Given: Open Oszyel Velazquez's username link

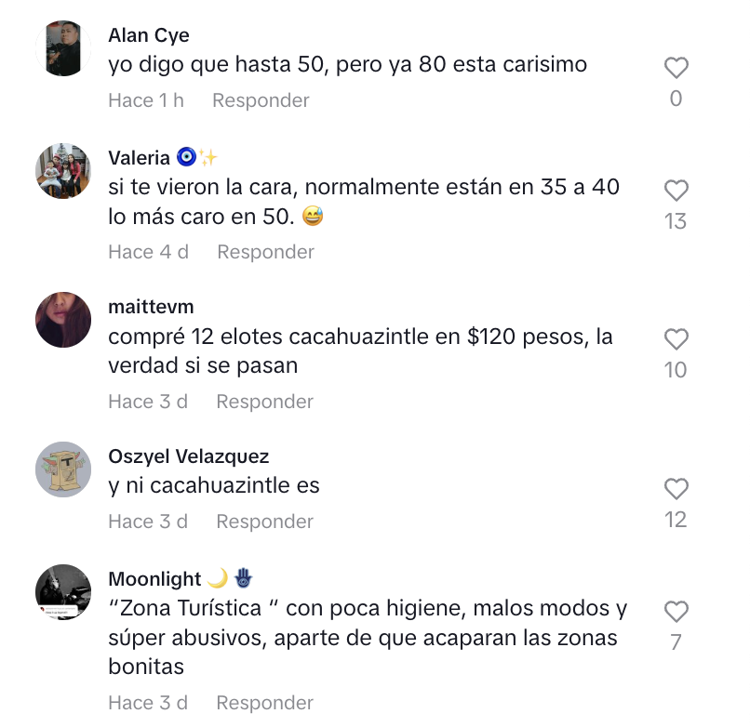Looking at the screenshot, I should (x=188, y=456).
